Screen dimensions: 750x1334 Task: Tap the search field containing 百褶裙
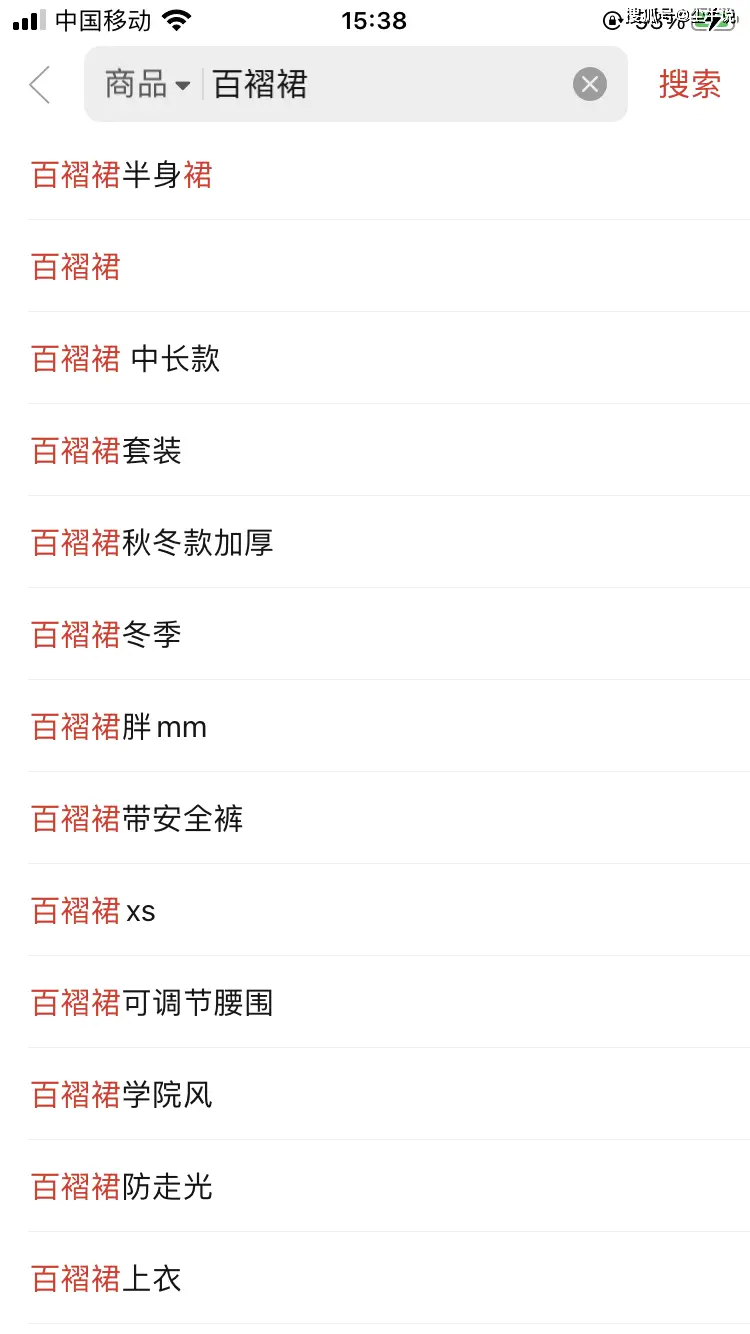(380, 85)
